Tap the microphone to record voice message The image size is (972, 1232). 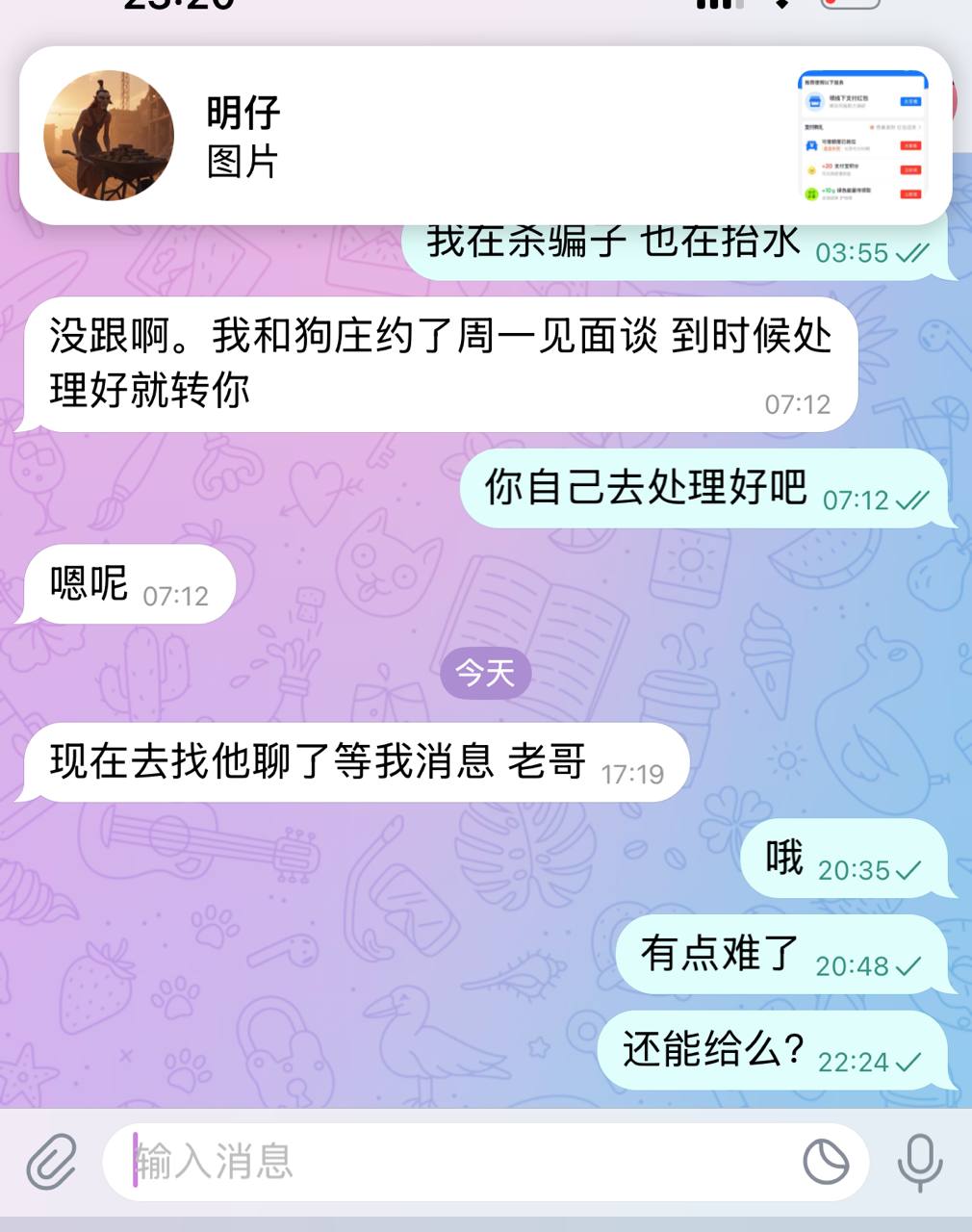tap(919, 1162)
